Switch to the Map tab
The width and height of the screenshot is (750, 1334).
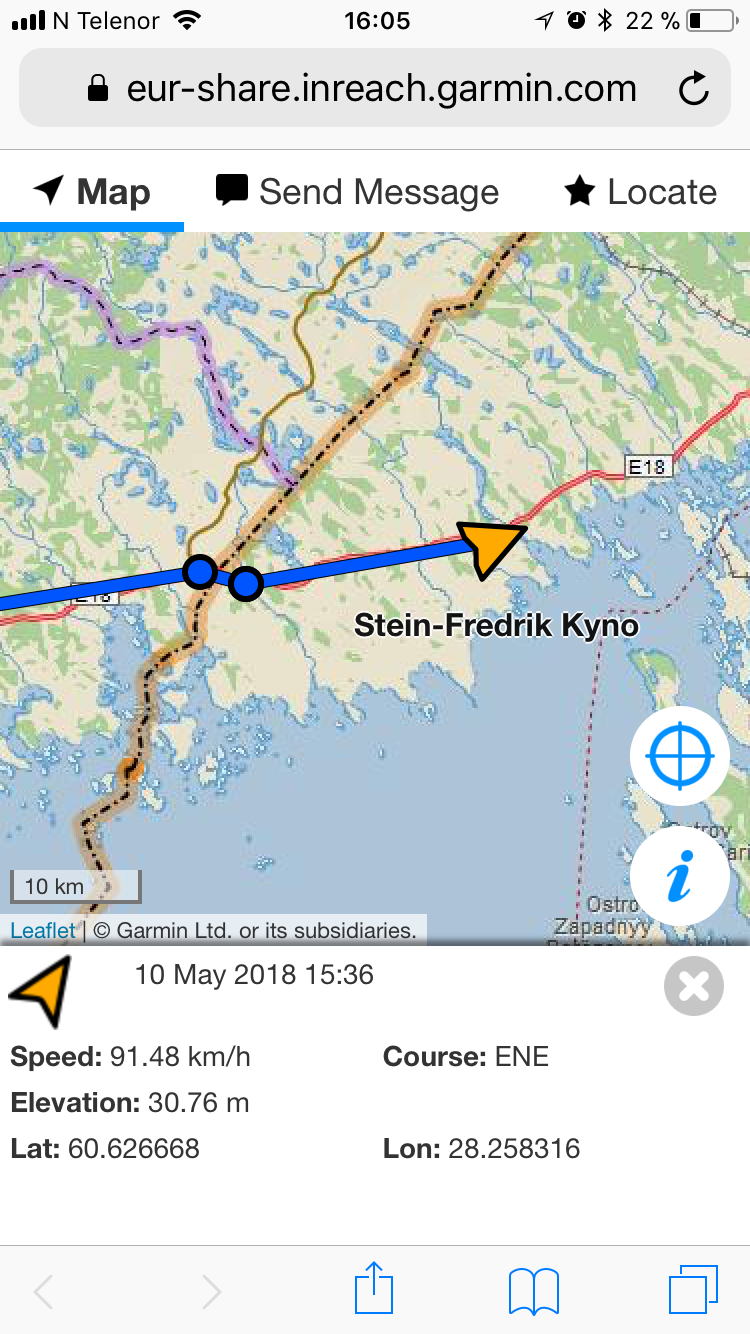pyautogui.click(x=92, y=192)
